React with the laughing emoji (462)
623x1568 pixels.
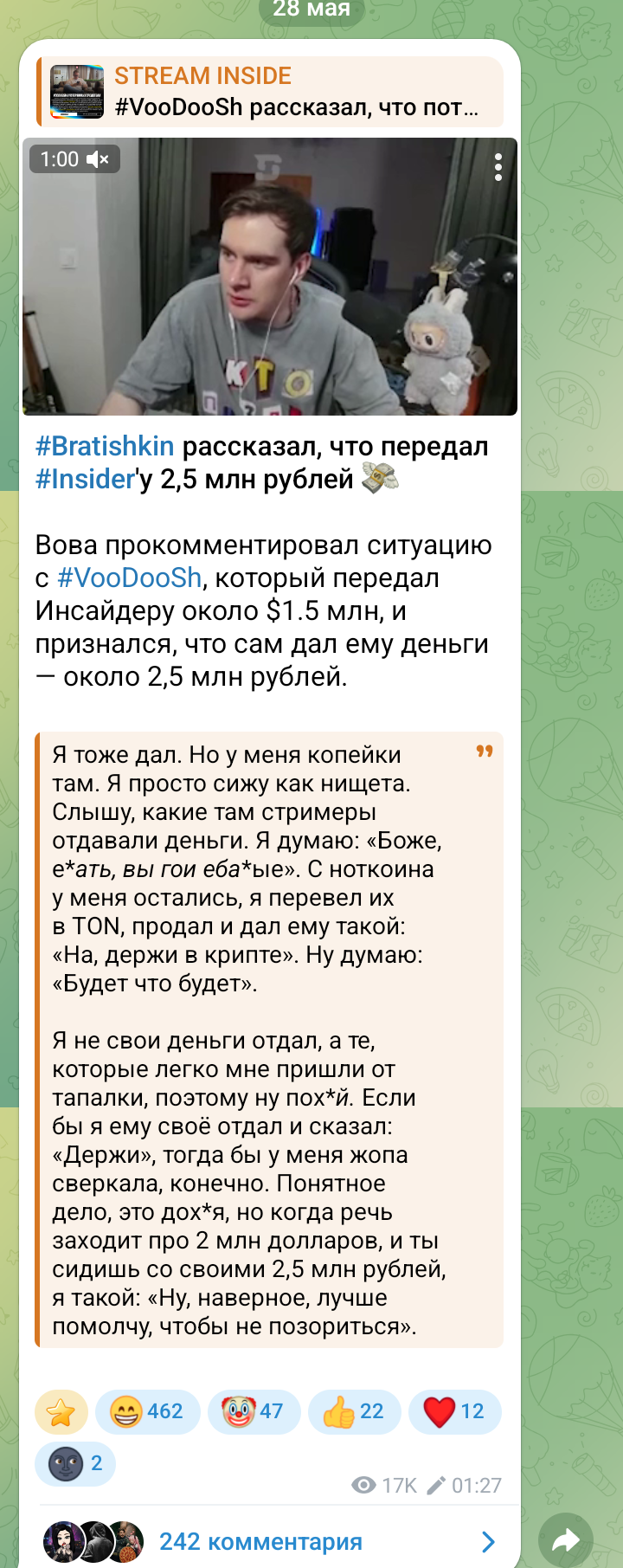click(x=147, y=1411)
